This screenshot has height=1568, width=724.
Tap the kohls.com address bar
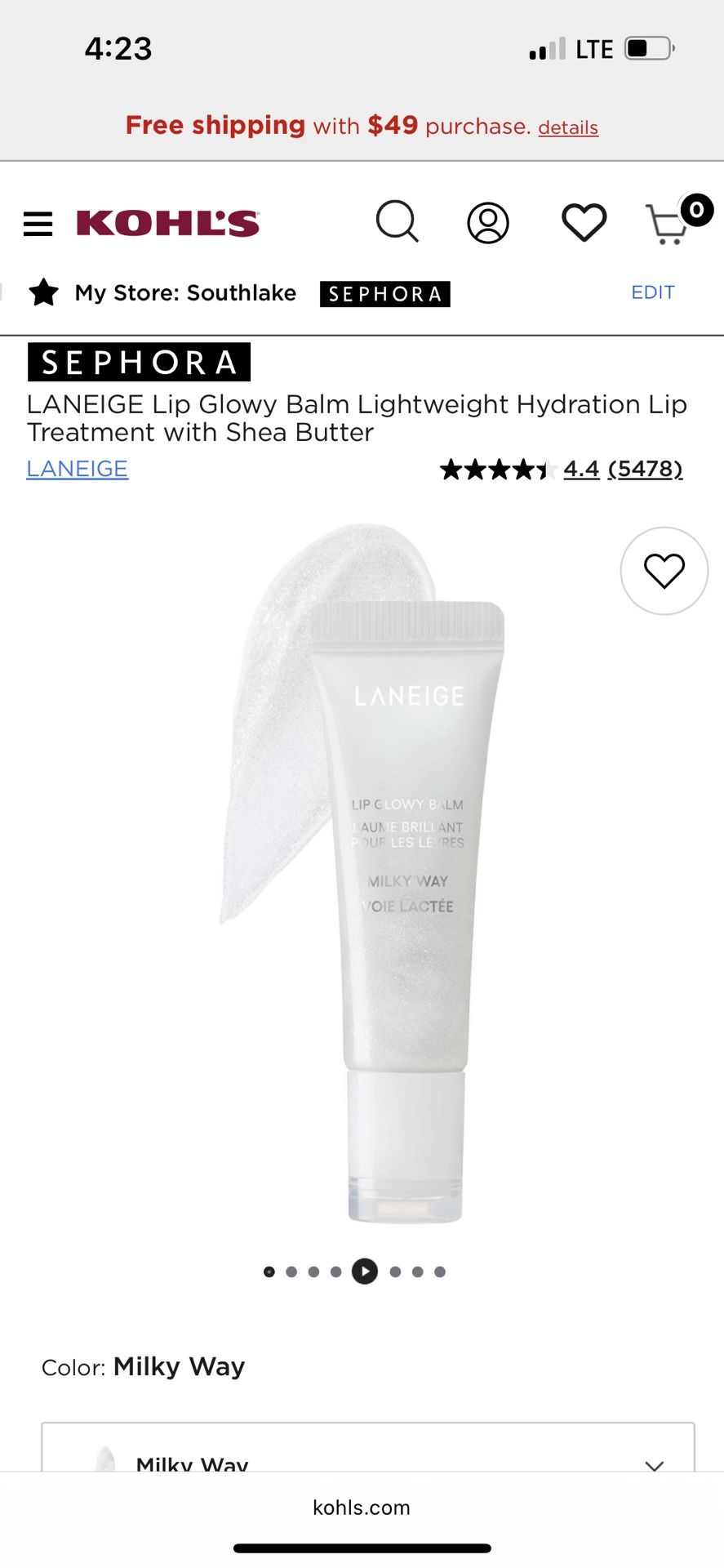[x=362, y=1507]
